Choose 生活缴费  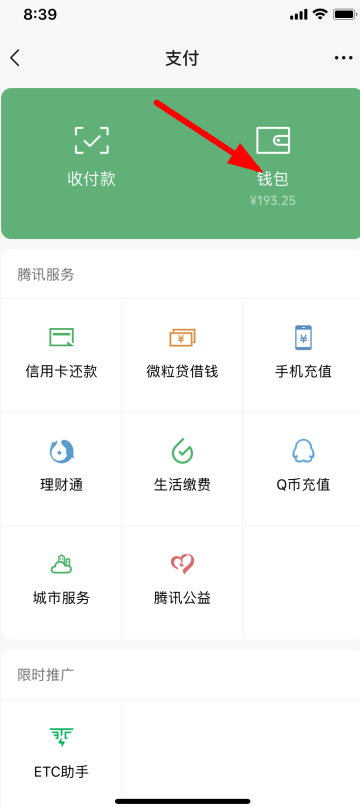coord(182,468)
